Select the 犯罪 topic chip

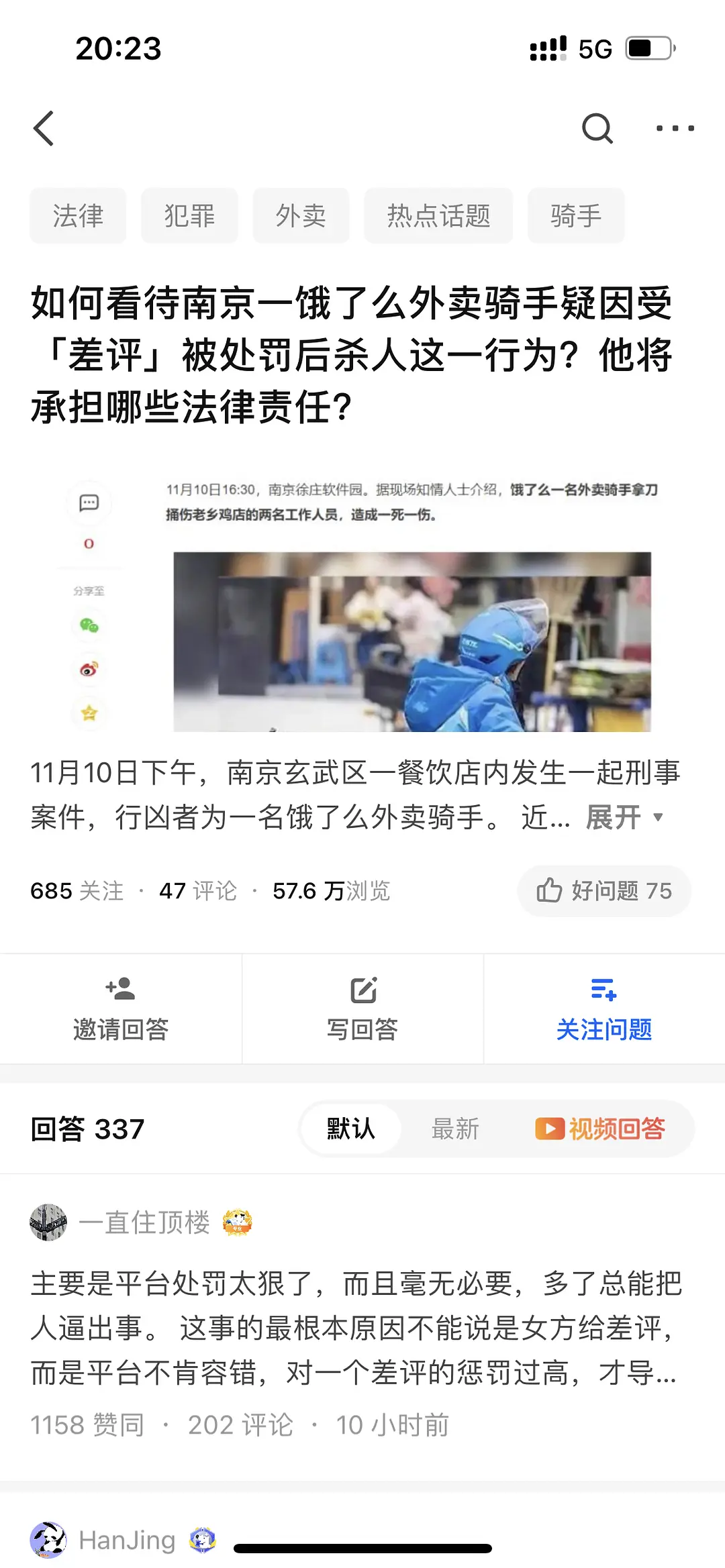189,216
